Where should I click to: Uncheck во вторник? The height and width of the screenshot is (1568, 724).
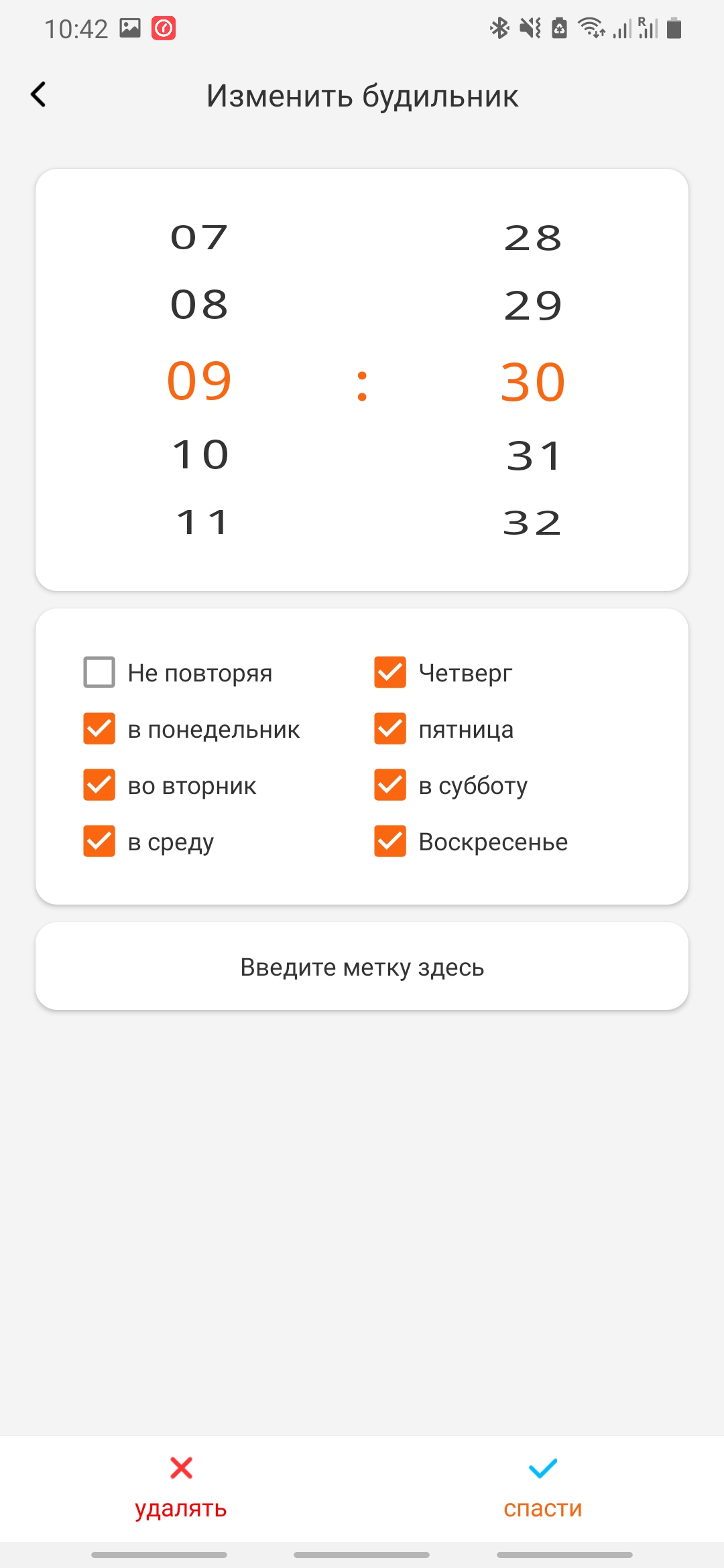[x=99, y=785]
